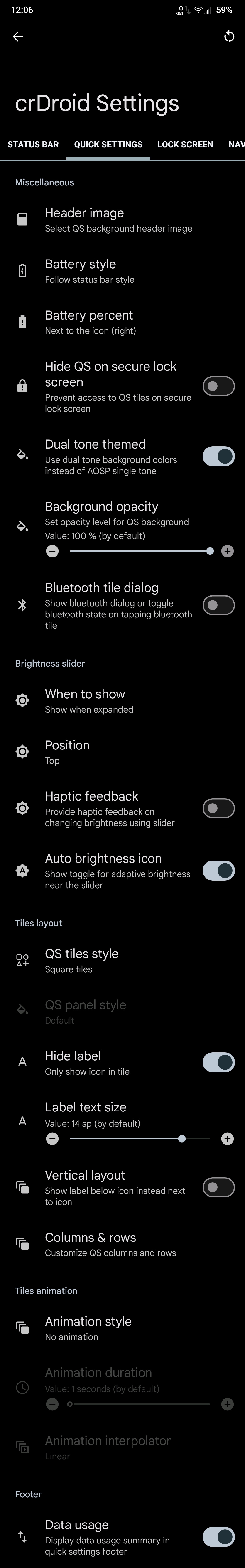Go back using the top-left arrow

(x=18, y=37)
